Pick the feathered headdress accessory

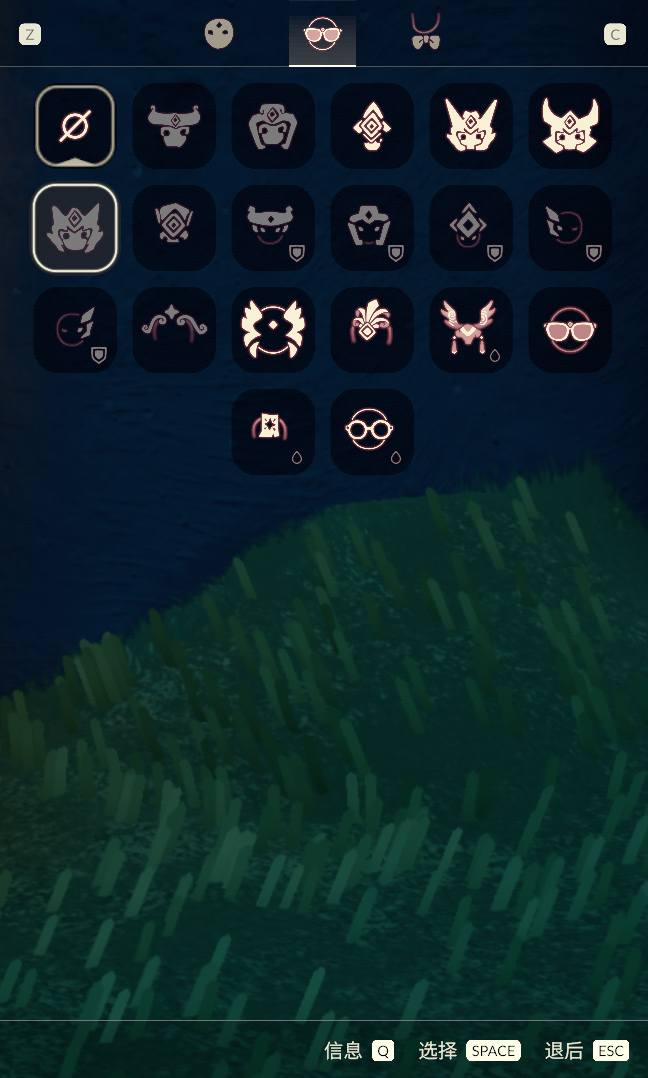click(372, 330)
